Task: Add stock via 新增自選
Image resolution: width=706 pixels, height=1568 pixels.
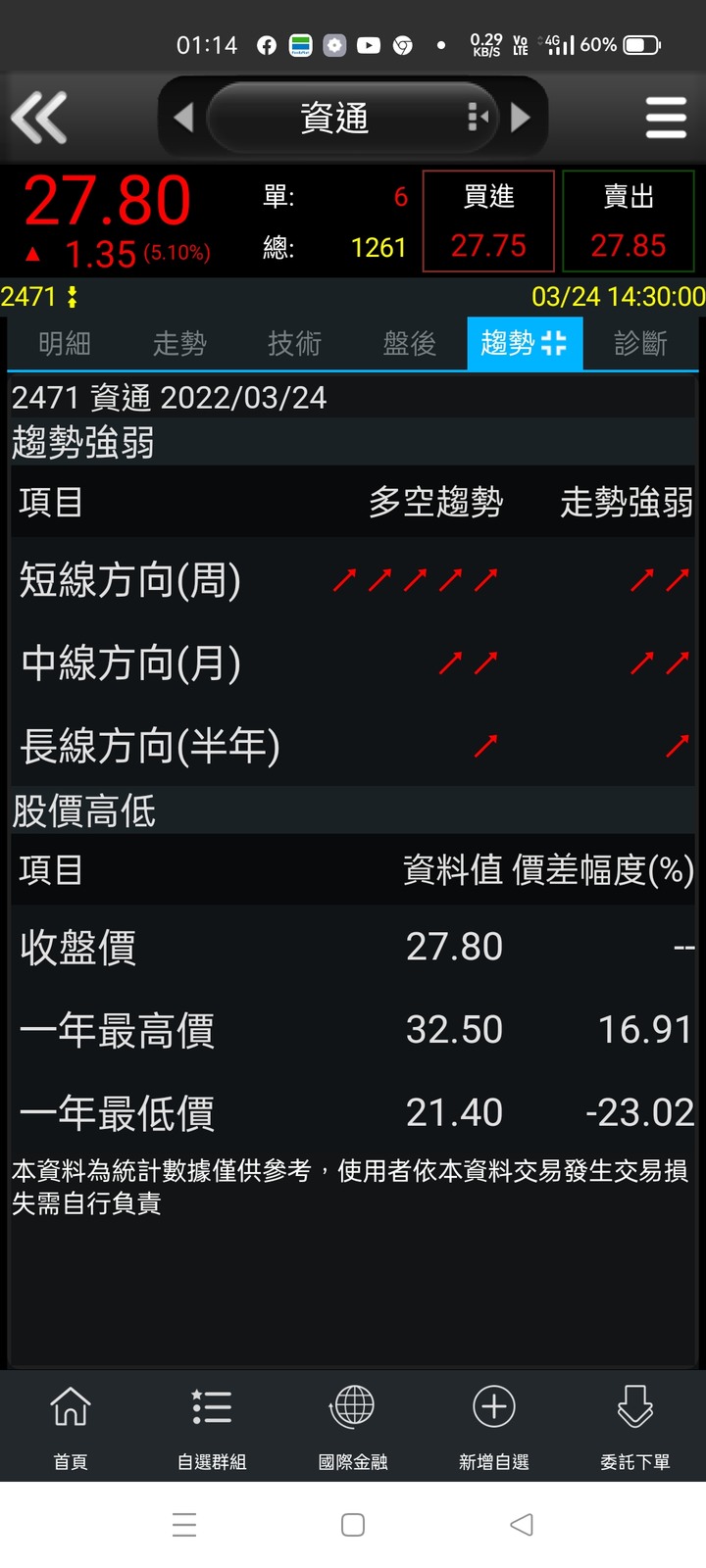Action: [x=494, y=1426]
